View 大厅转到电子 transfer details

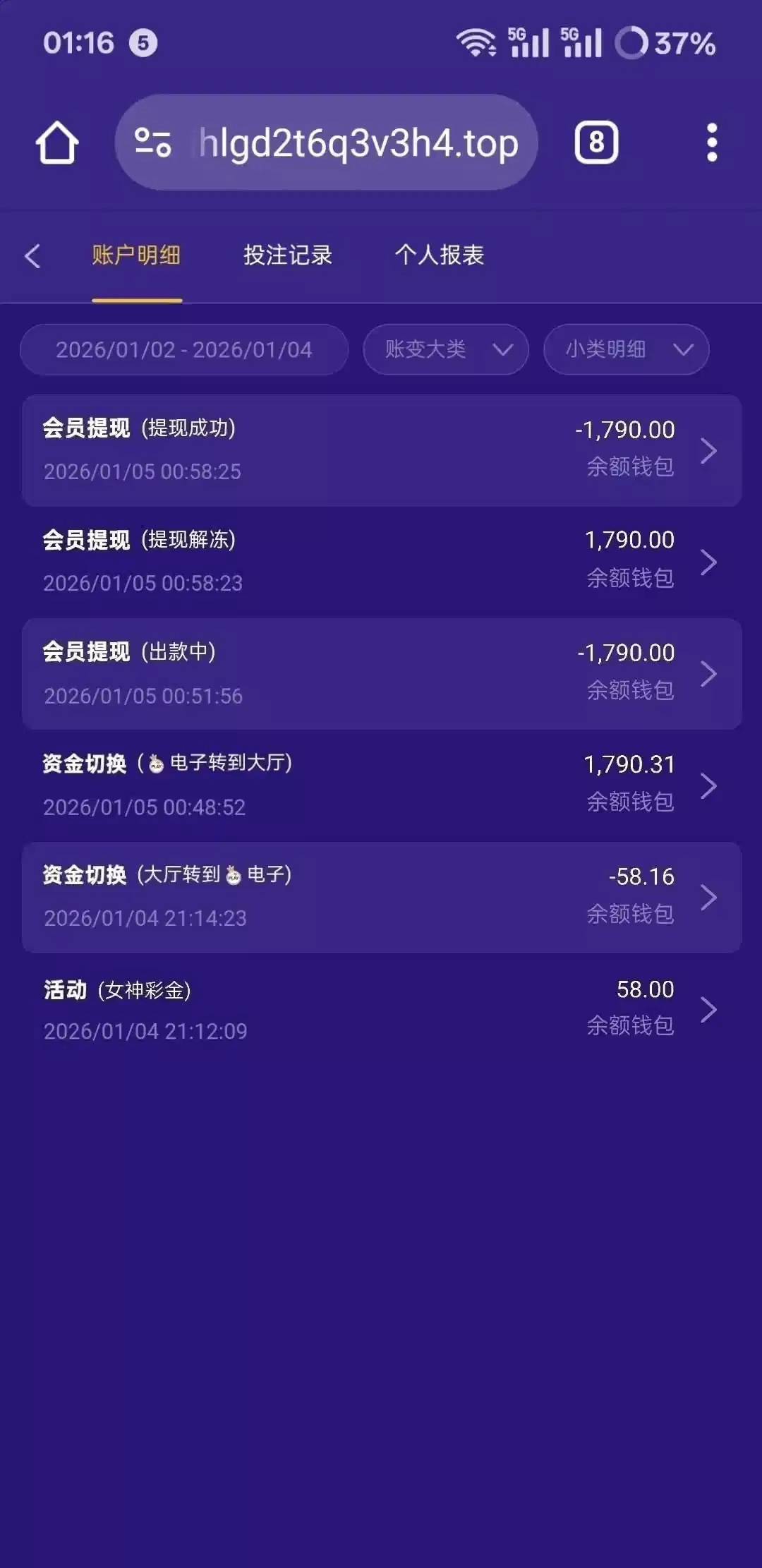tap(381, 897)
